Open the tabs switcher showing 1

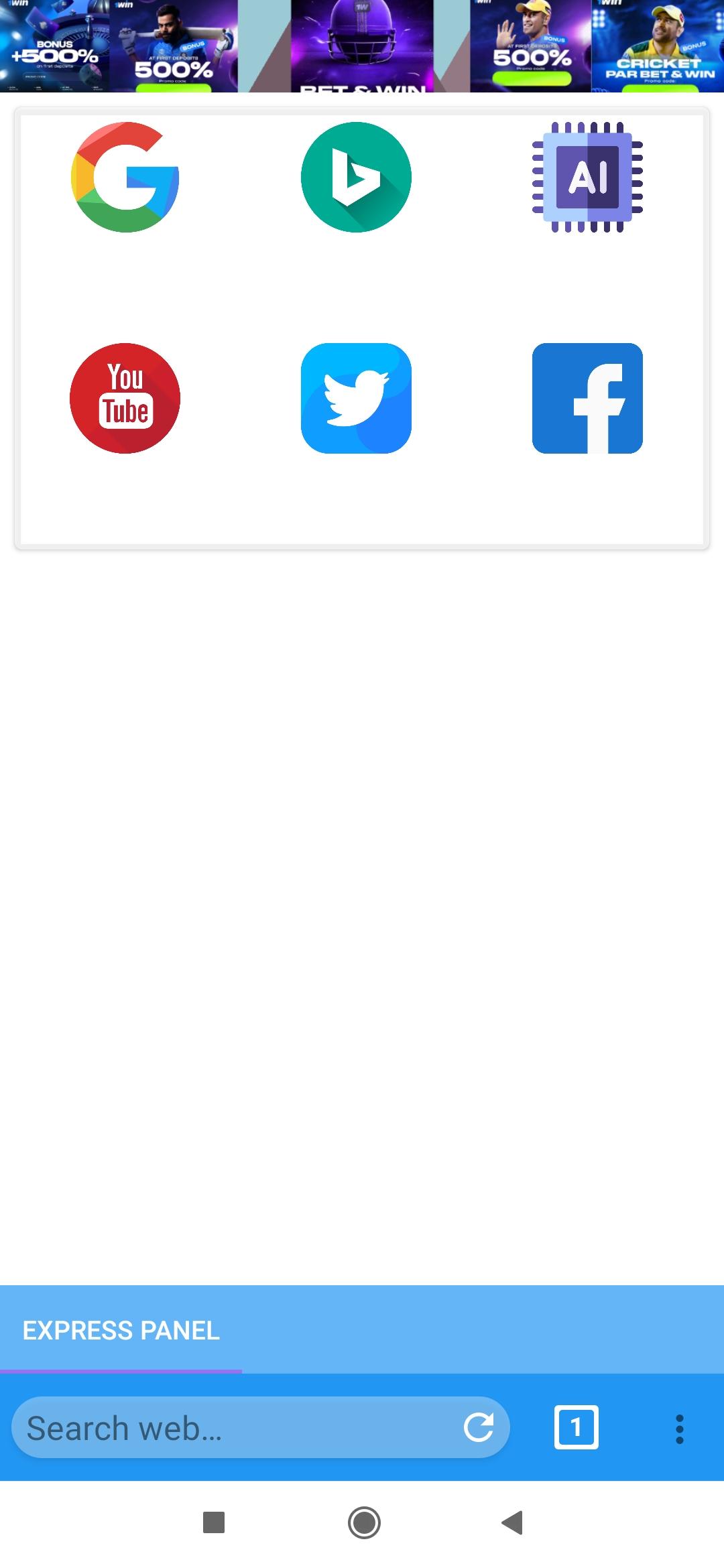[x=576, y=1427]
